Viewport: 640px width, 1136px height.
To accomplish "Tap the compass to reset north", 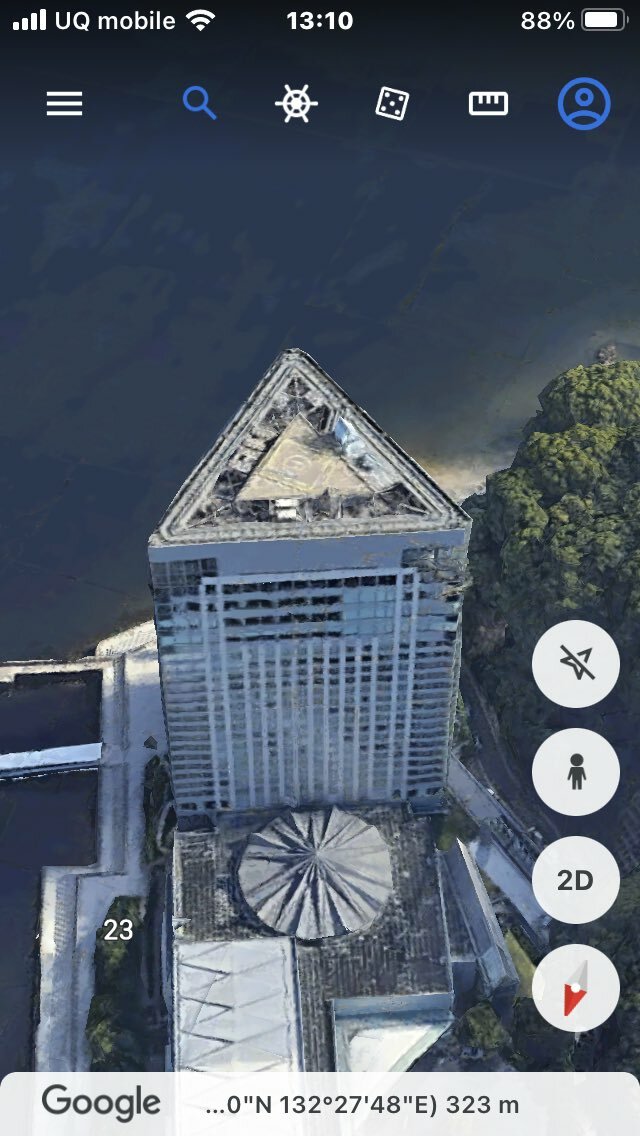I will point(575,987).
